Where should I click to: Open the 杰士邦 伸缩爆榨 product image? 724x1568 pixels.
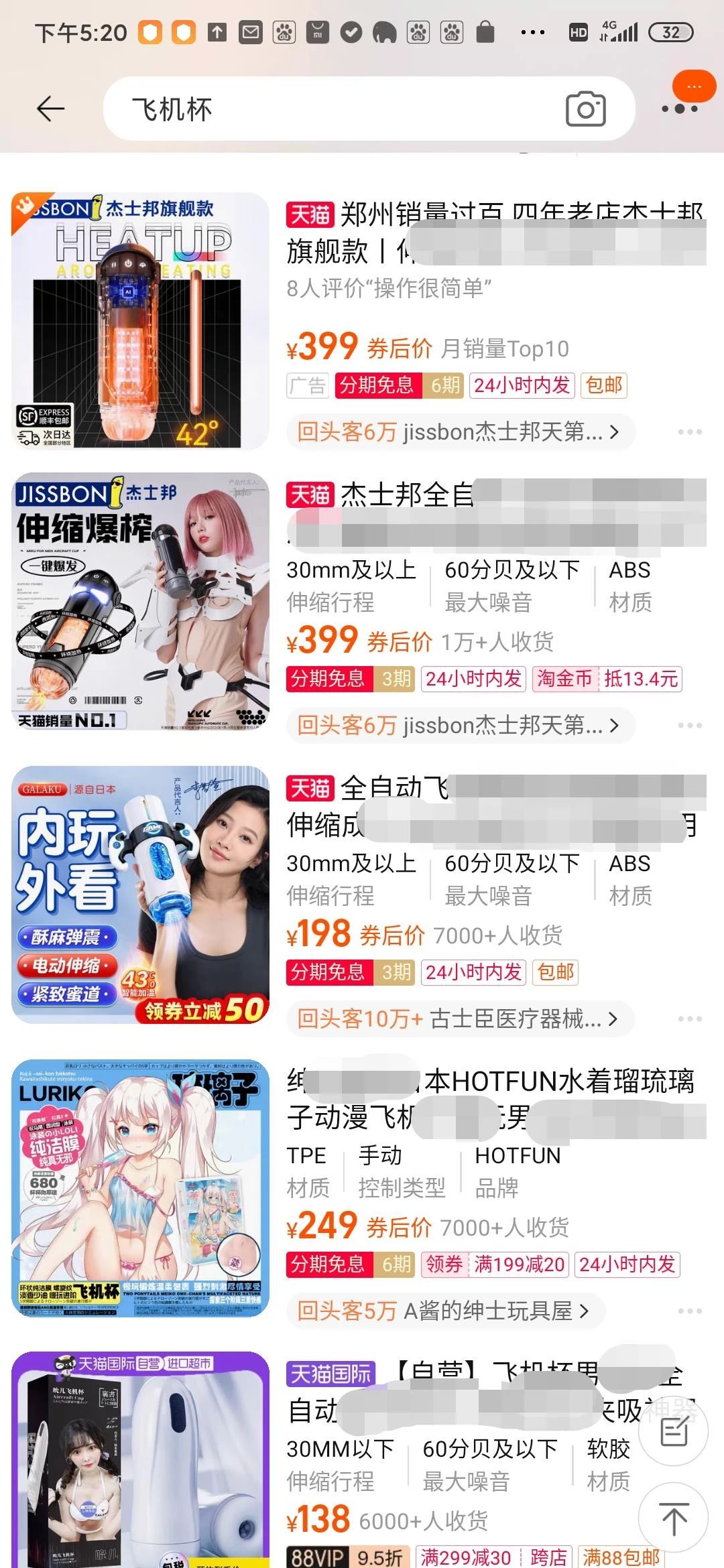click(x=140, y=601)
